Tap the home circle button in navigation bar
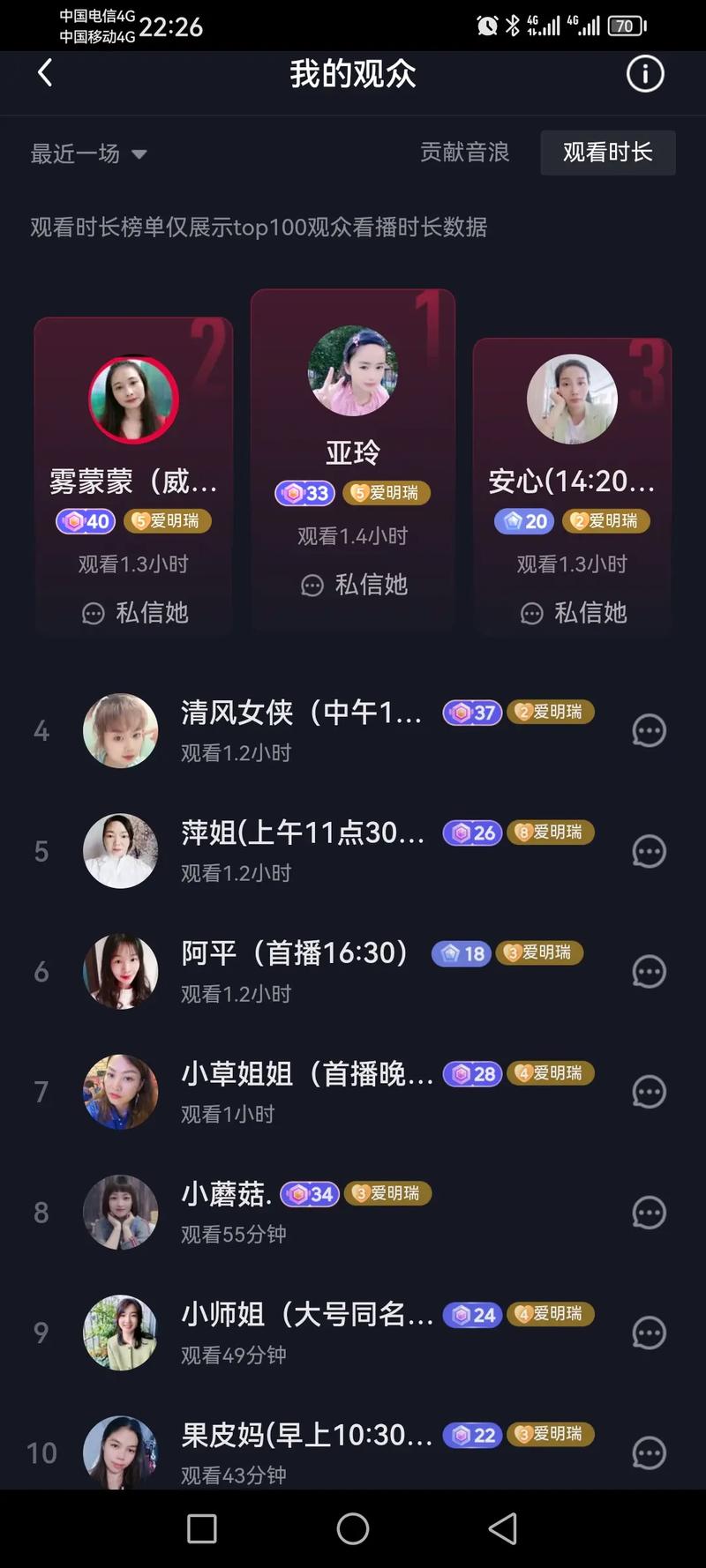This screenshot has height=1568, width=706. pos(353,1529)
